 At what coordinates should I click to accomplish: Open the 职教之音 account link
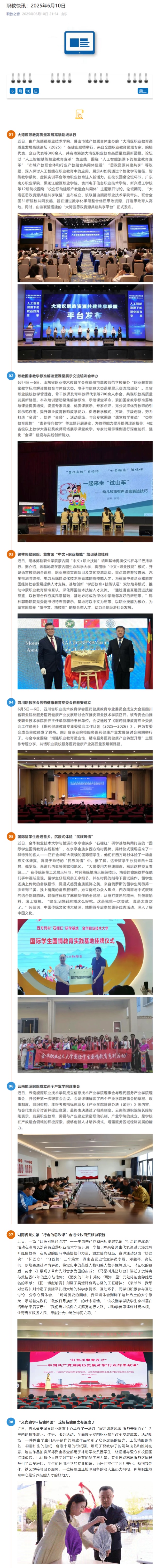(x=13, y=13)
